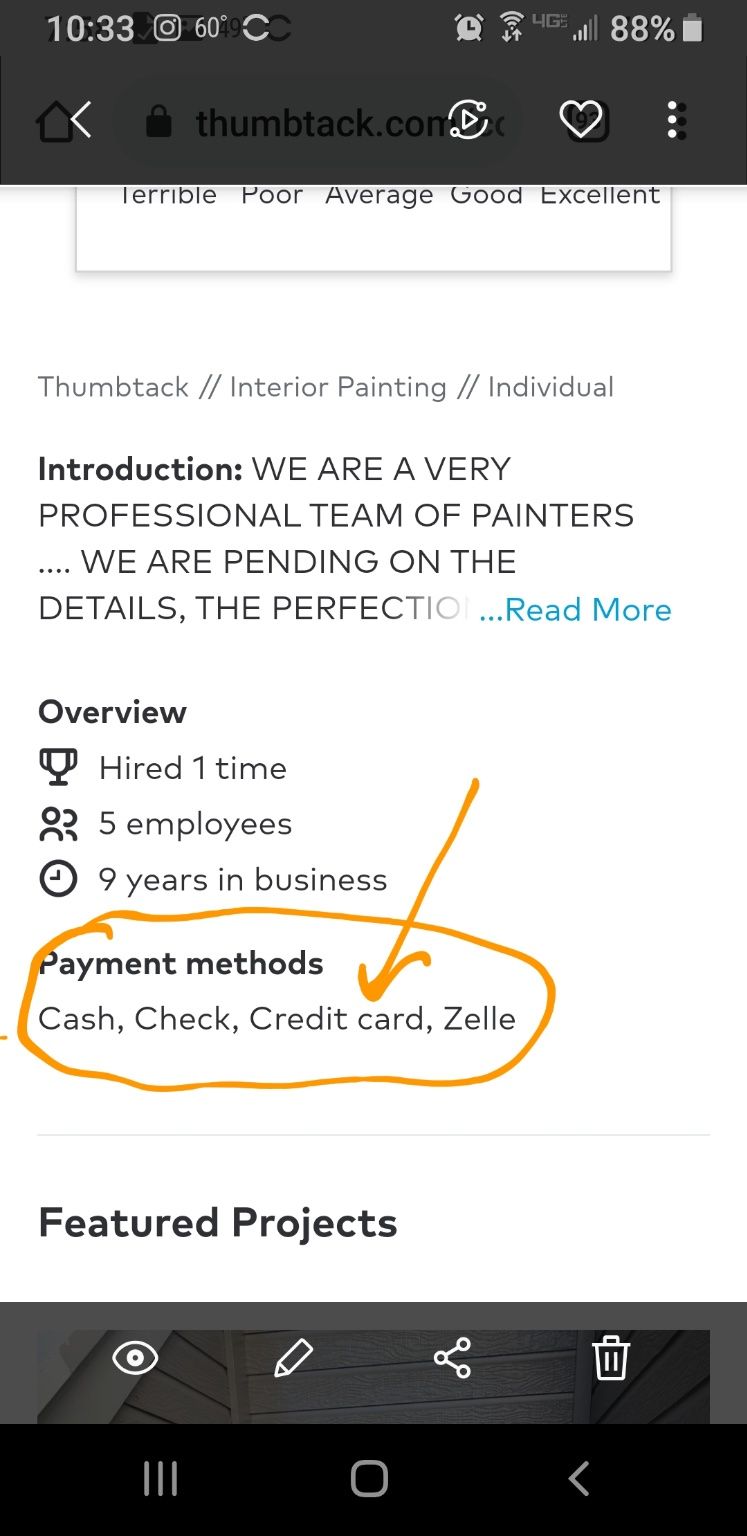Mark this image as favorite with the heart
747x1536 pixels.
click(x=580, y=121)
